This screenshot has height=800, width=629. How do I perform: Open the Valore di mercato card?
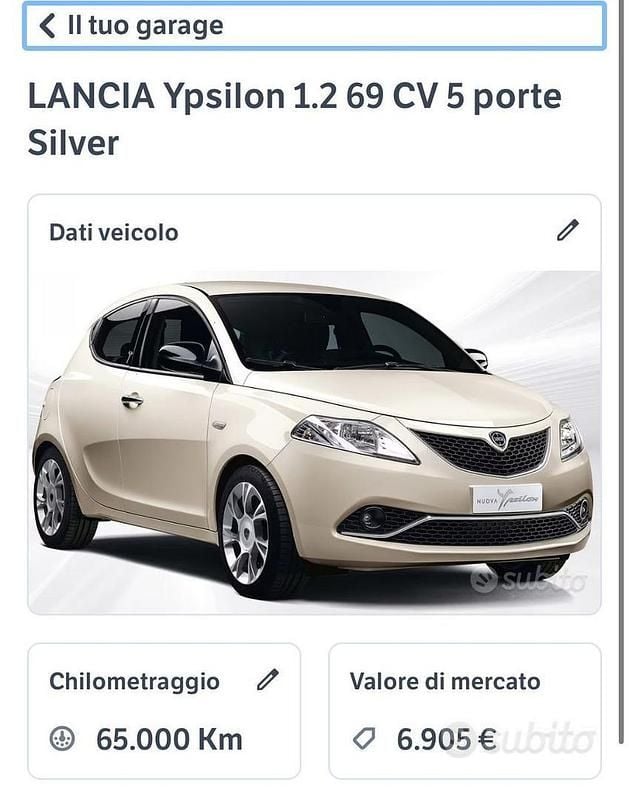pos(465,711)
